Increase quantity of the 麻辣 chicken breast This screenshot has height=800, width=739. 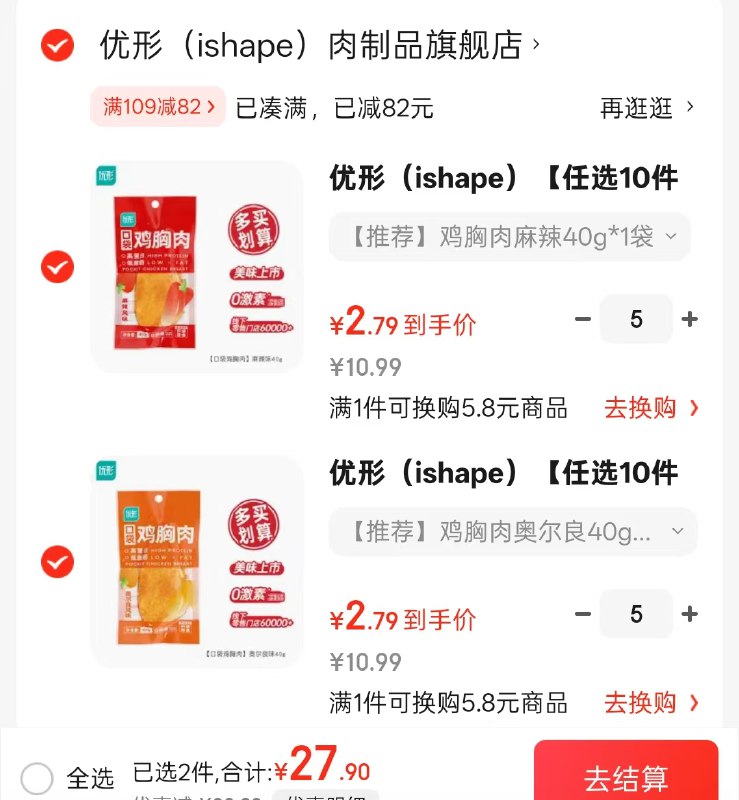[x=690, y=319]
